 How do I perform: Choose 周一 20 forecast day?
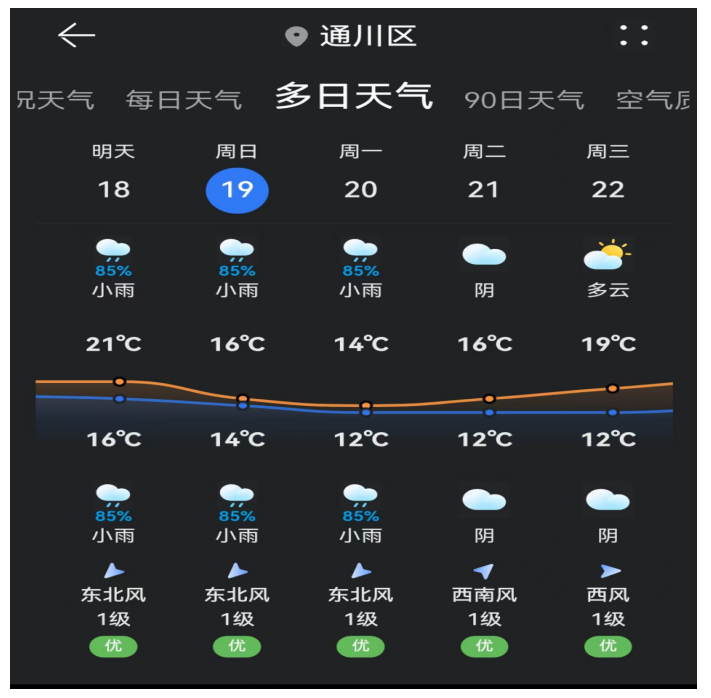pos(361,174)
